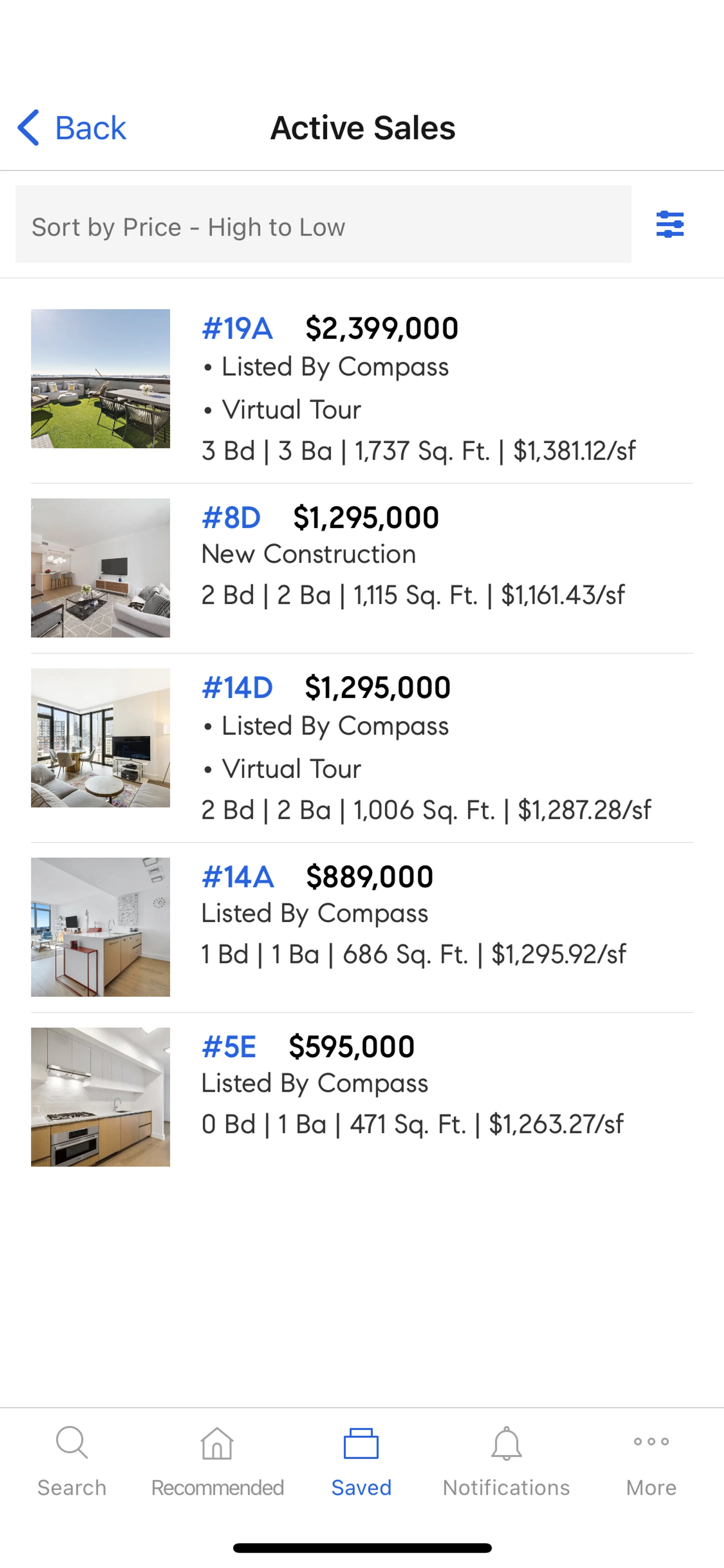The image size is (724, 1568).
Task: Open the filter settings icon
Action: [x=670, y=224]
